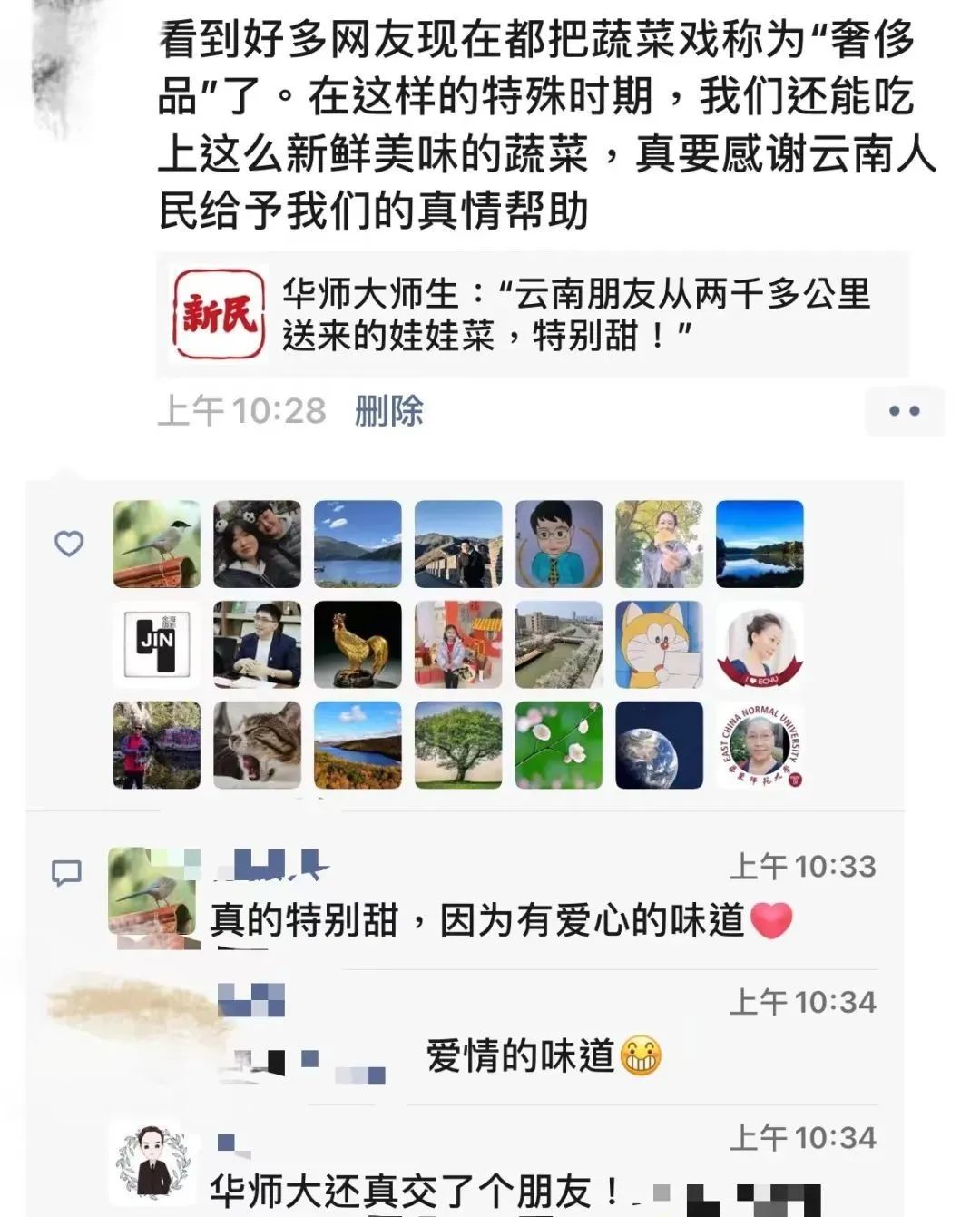
Task: Open the Earth avatar liker profile
Action: coord(659,745)
